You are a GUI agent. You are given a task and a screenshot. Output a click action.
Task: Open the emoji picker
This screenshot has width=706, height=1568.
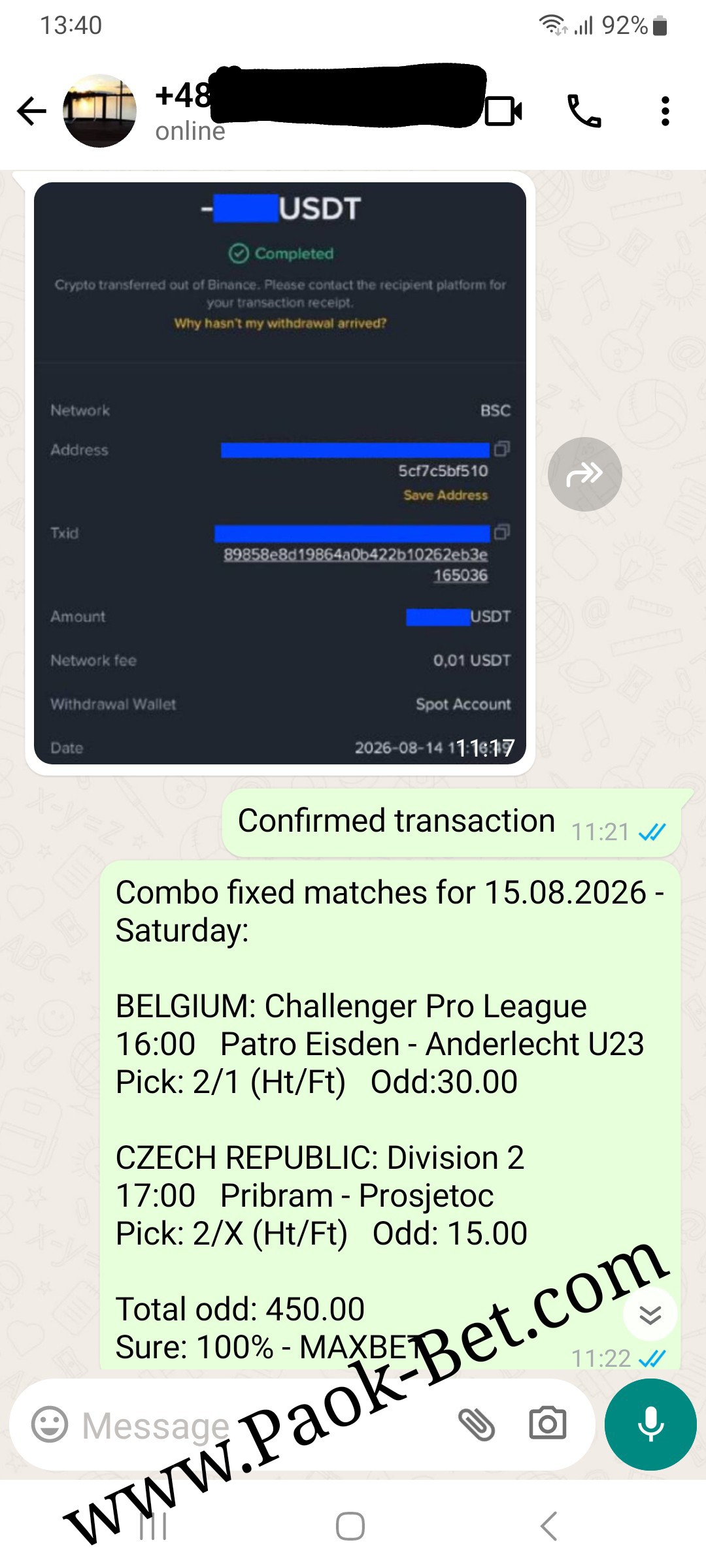click(50, 1424)
